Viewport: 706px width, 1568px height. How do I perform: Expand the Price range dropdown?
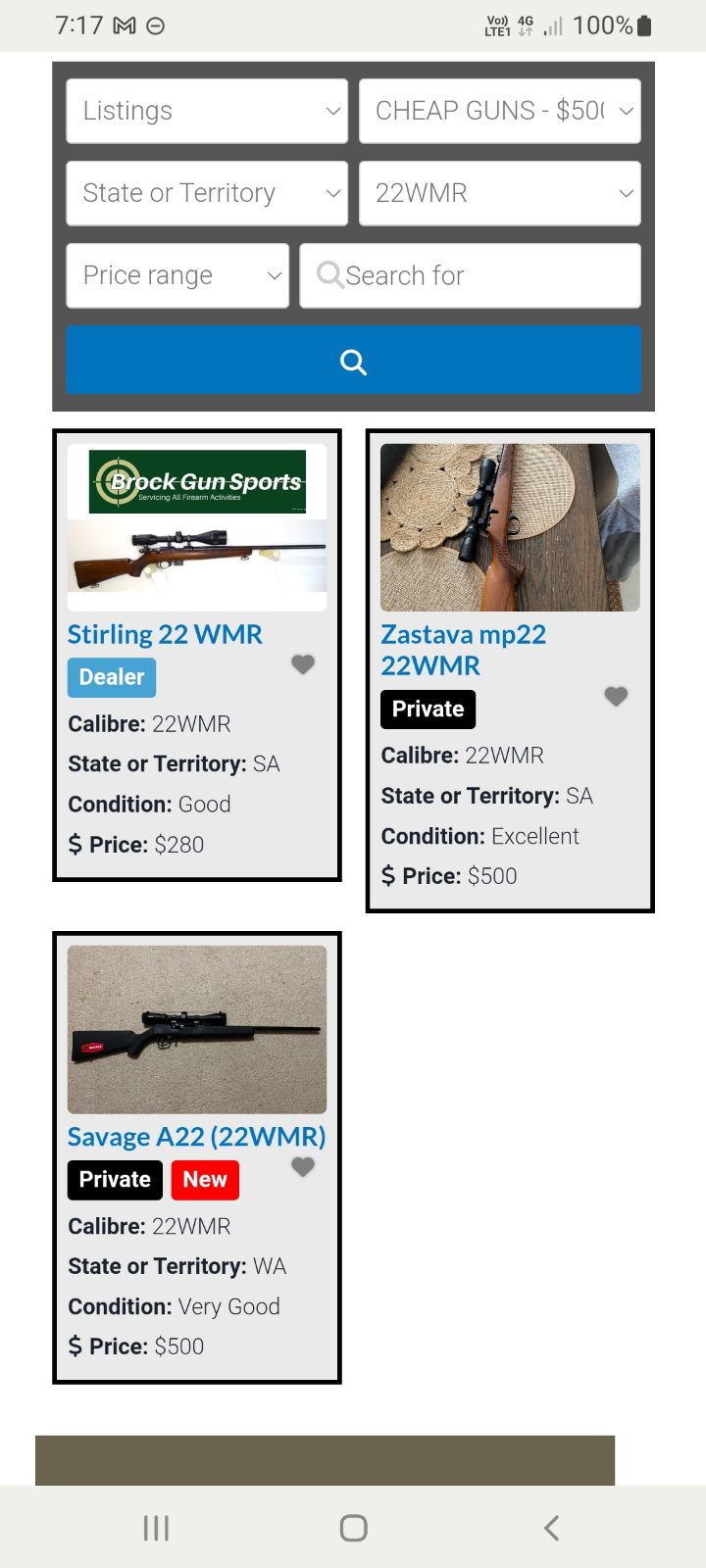(176, 275)
